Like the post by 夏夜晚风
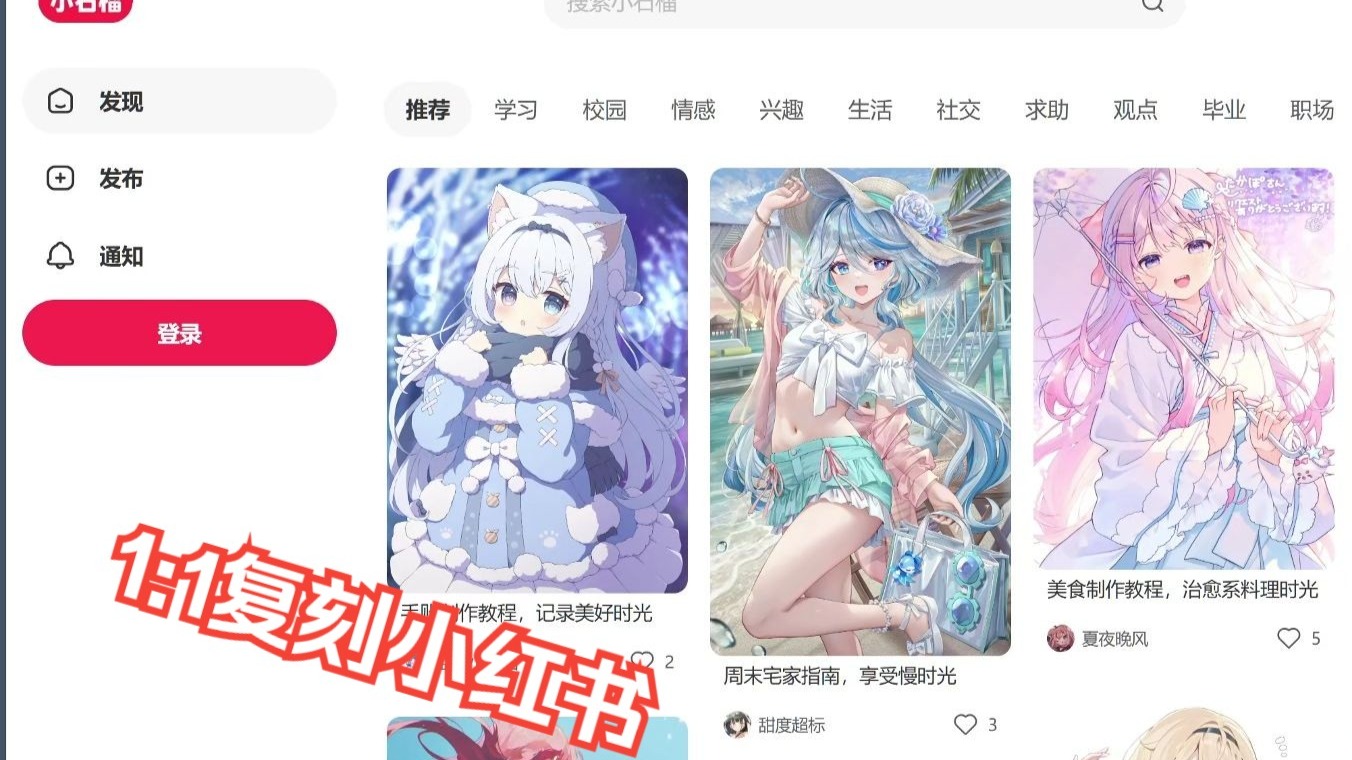 coord(1289,638)
